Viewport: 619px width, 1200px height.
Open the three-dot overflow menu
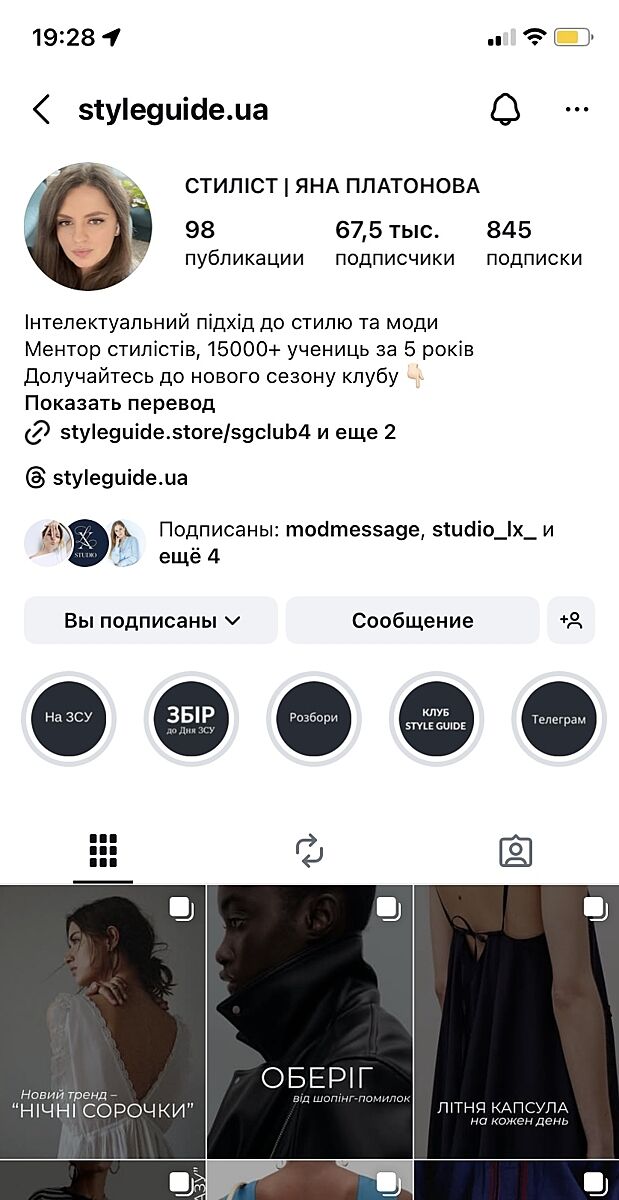(577, 109)
